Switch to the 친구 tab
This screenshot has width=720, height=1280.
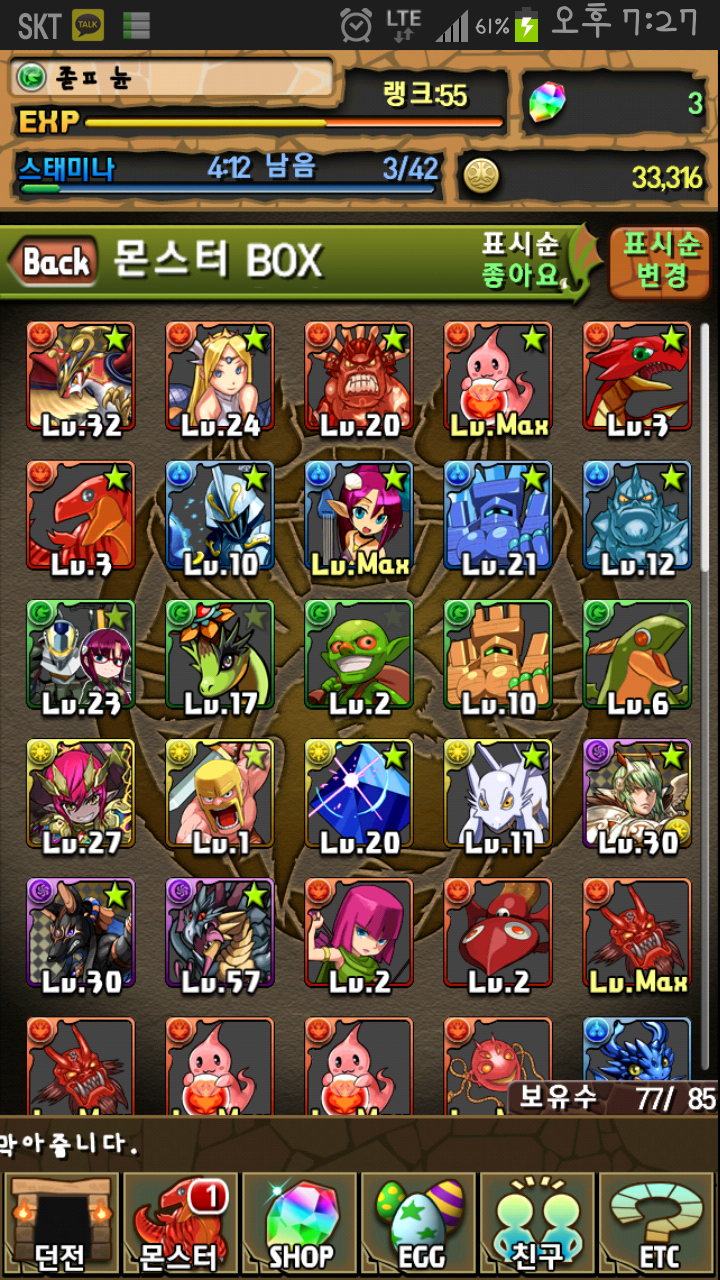point(540,1224)
